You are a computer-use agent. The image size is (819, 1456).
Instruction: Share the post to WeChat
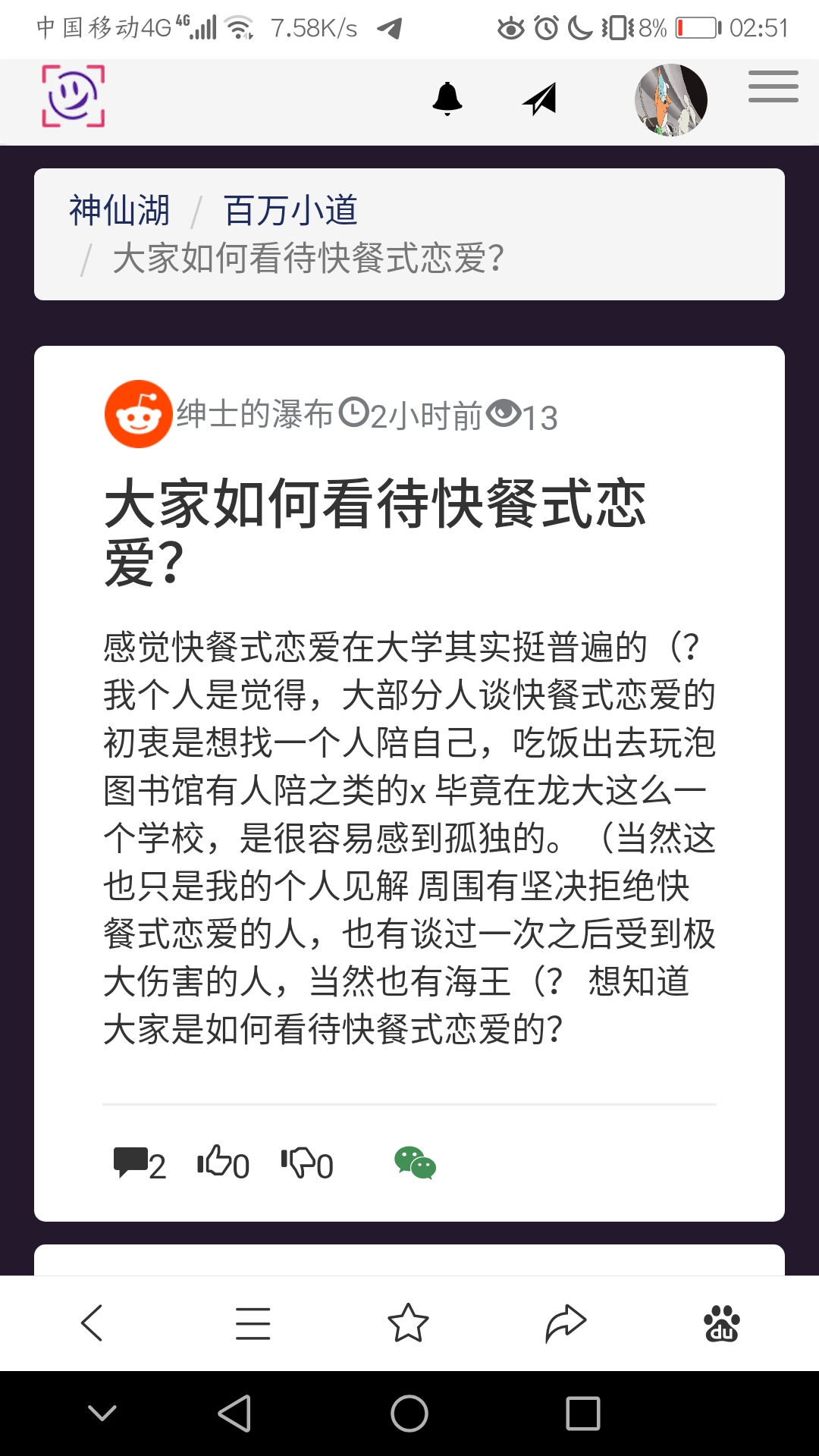415,1163
